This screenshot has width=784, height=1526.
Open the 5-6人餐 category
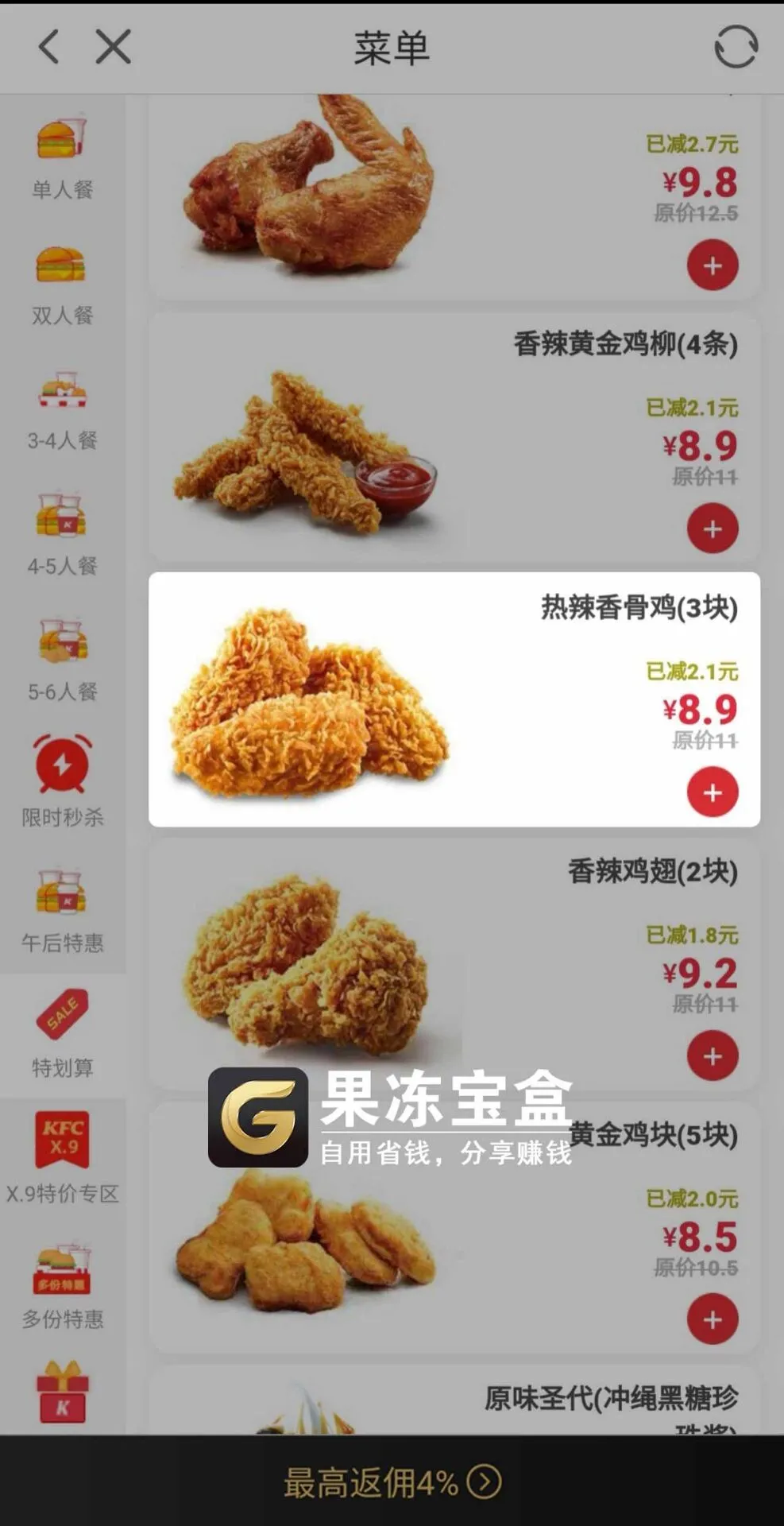click(x=63, y=660)
